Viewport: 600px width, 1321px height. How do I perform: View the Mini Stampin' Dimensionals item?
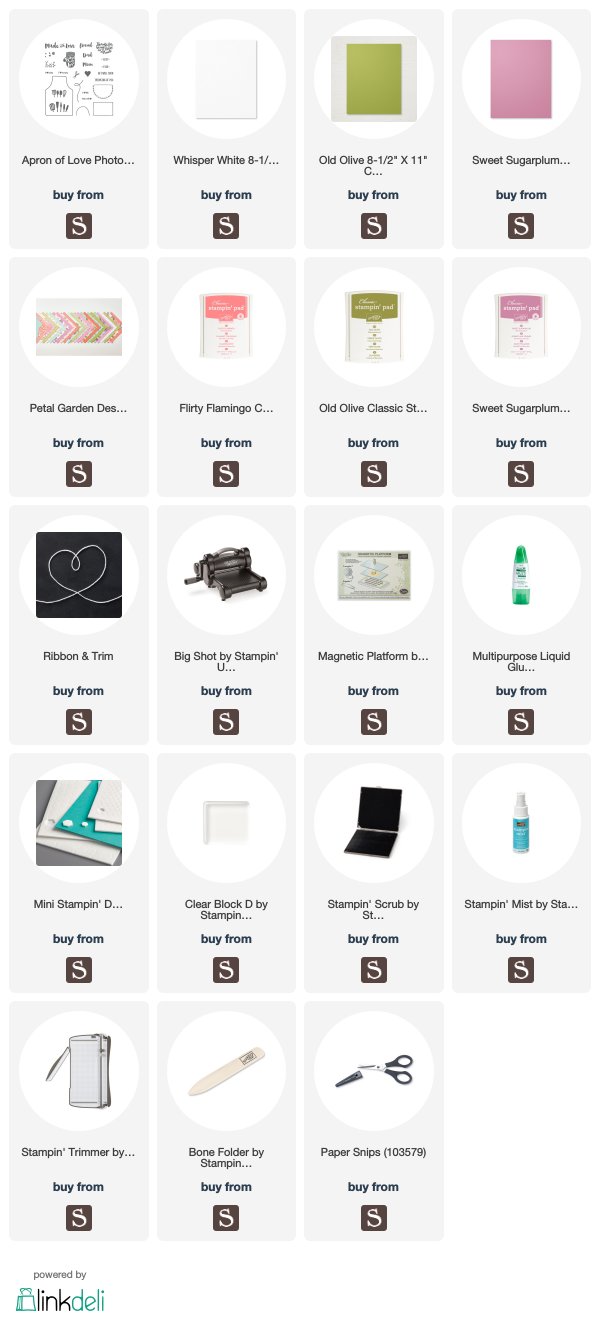pos(79,873)
